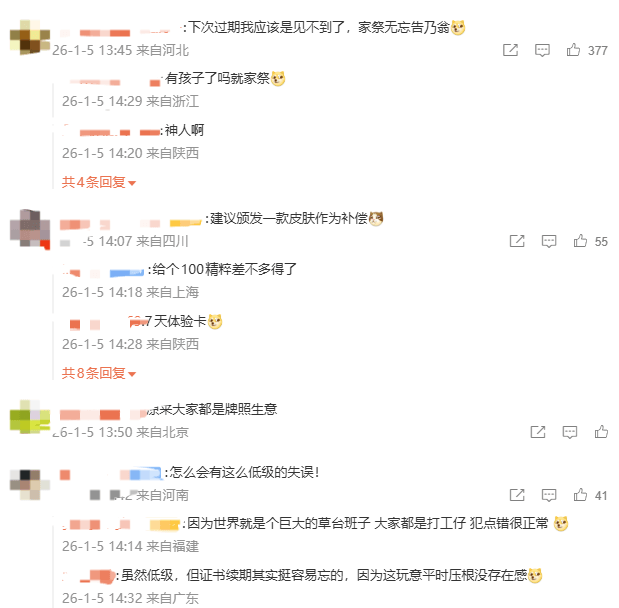Like the comment with 377 likes
This screenshot has width=619, height=608.
(575, 50)
